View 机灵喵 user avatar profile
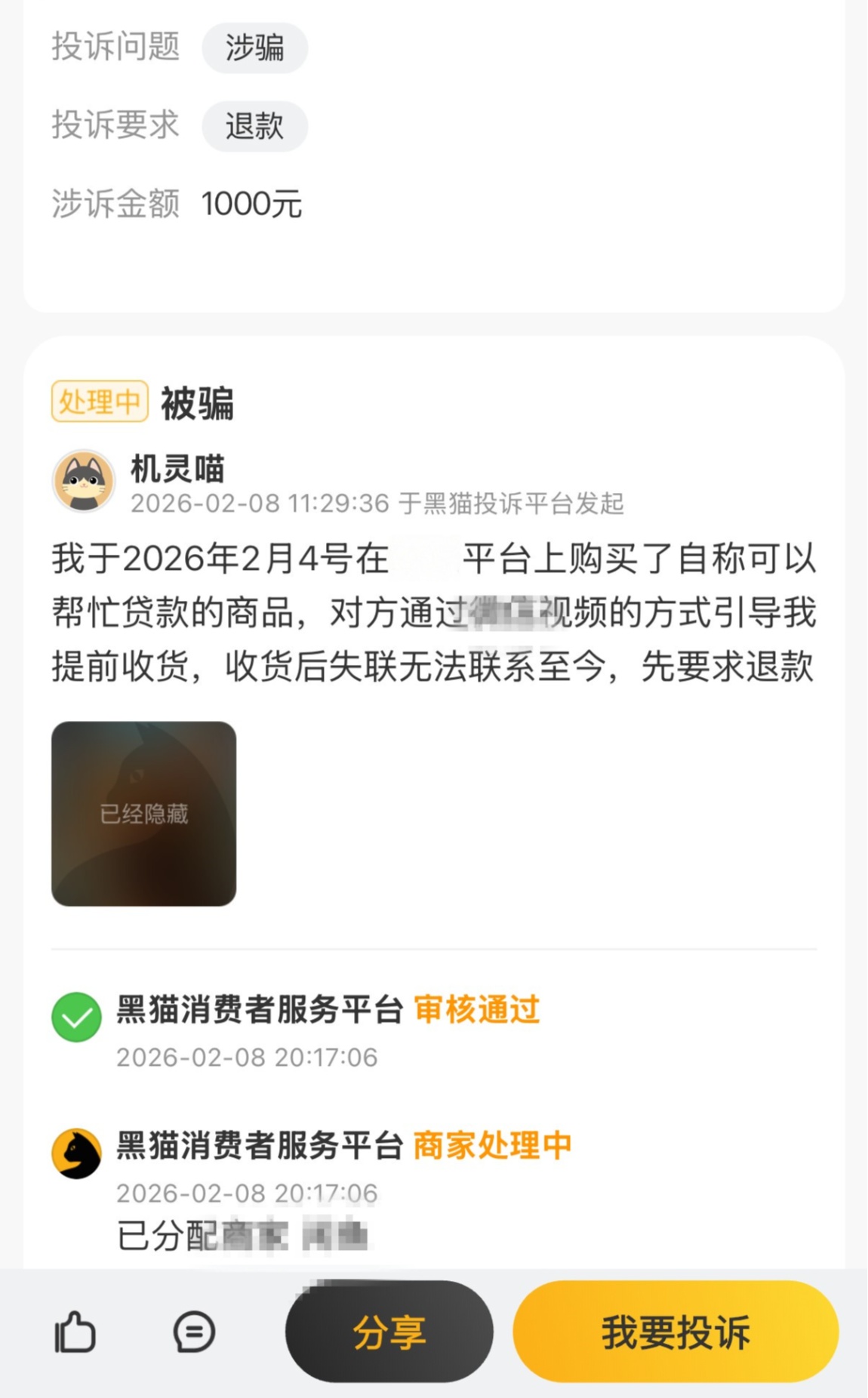The height and width of the screenshot is (1398, 868). [x=84, y=481]
